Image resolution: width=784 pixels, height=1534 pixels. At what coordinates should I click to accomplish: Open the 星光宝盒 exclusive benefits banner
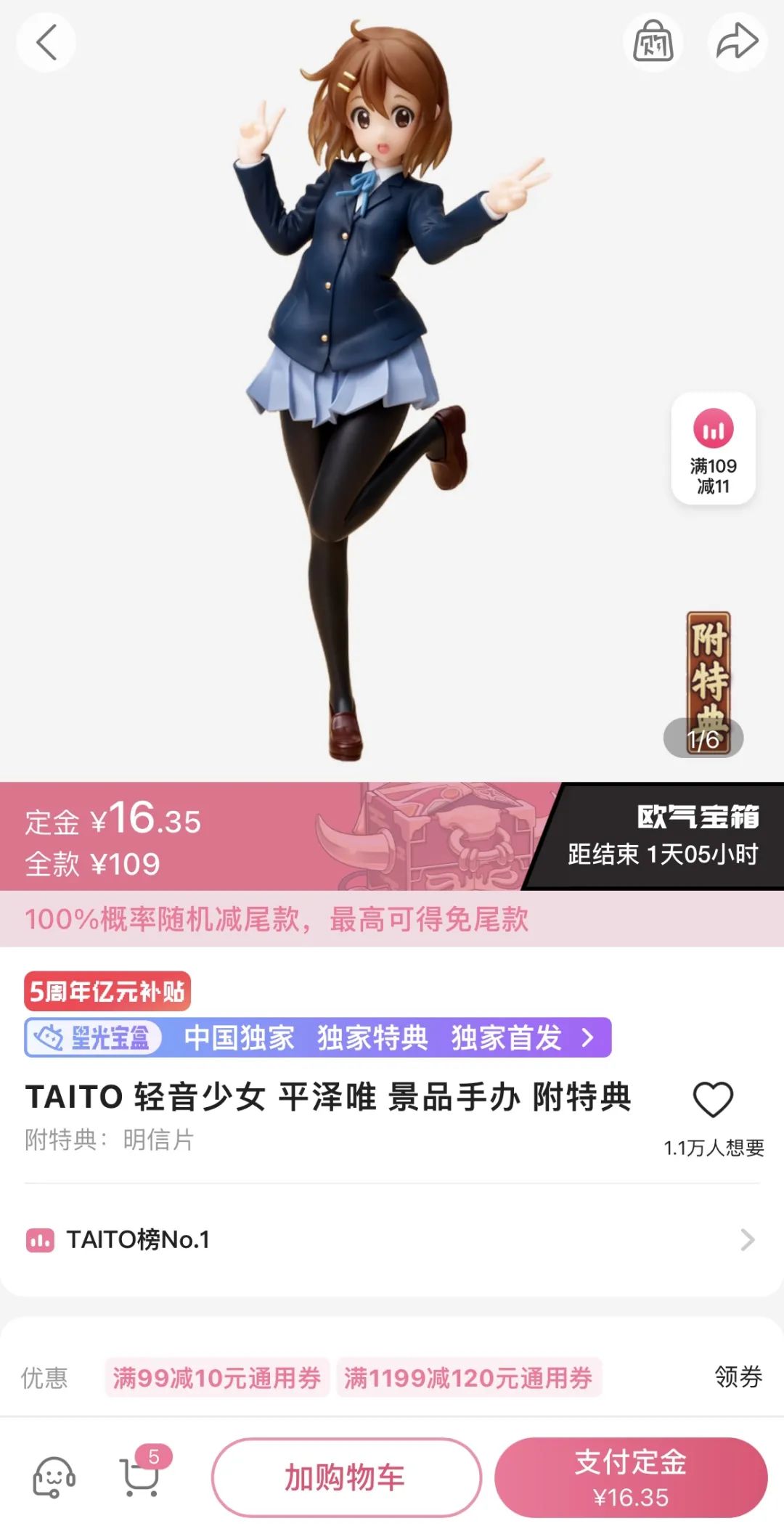tap(318, 1037)
